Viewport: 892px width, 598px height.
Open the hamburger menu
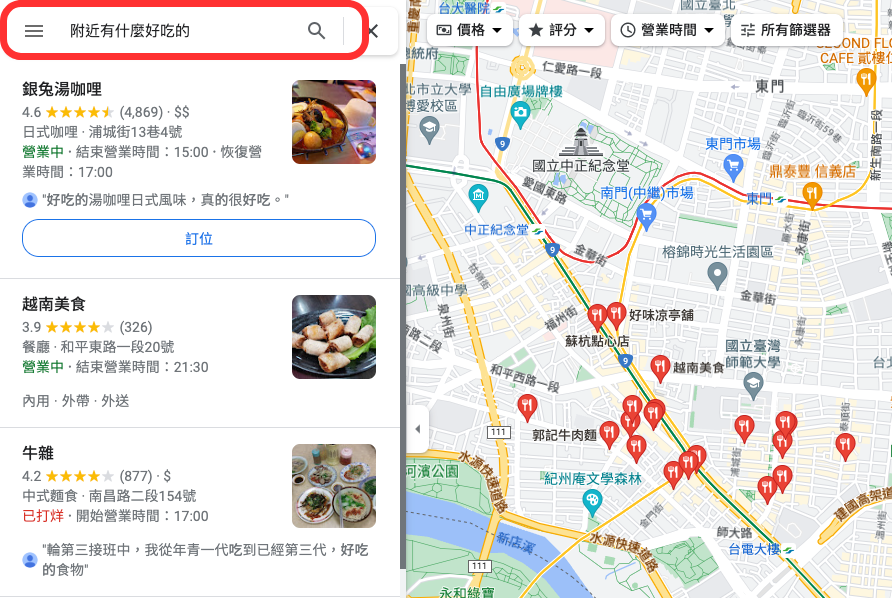tap(34, 31)
